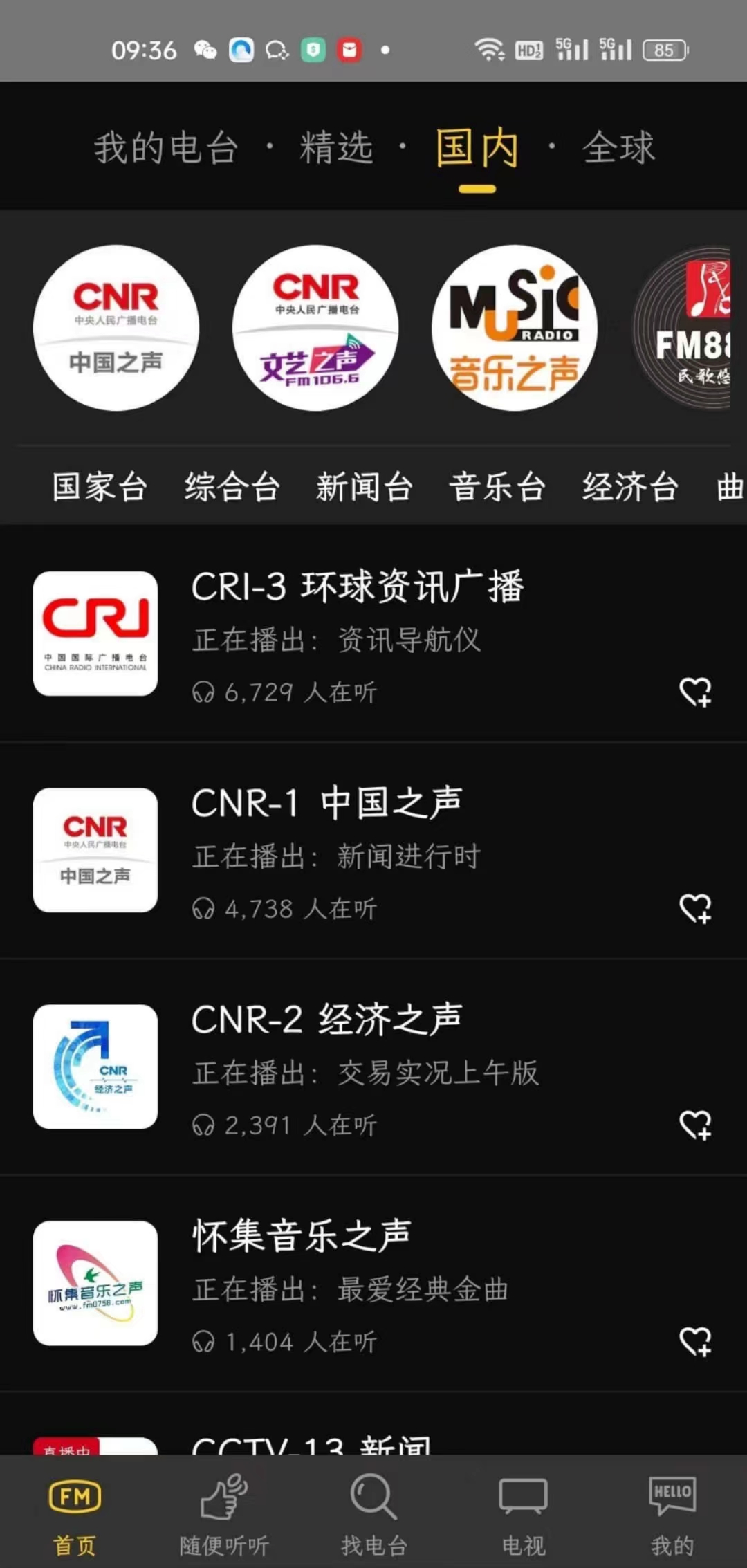Filter stations by 音乐台
The height and width of the screenshot is (1568, 747).
(x=497, y=487)
